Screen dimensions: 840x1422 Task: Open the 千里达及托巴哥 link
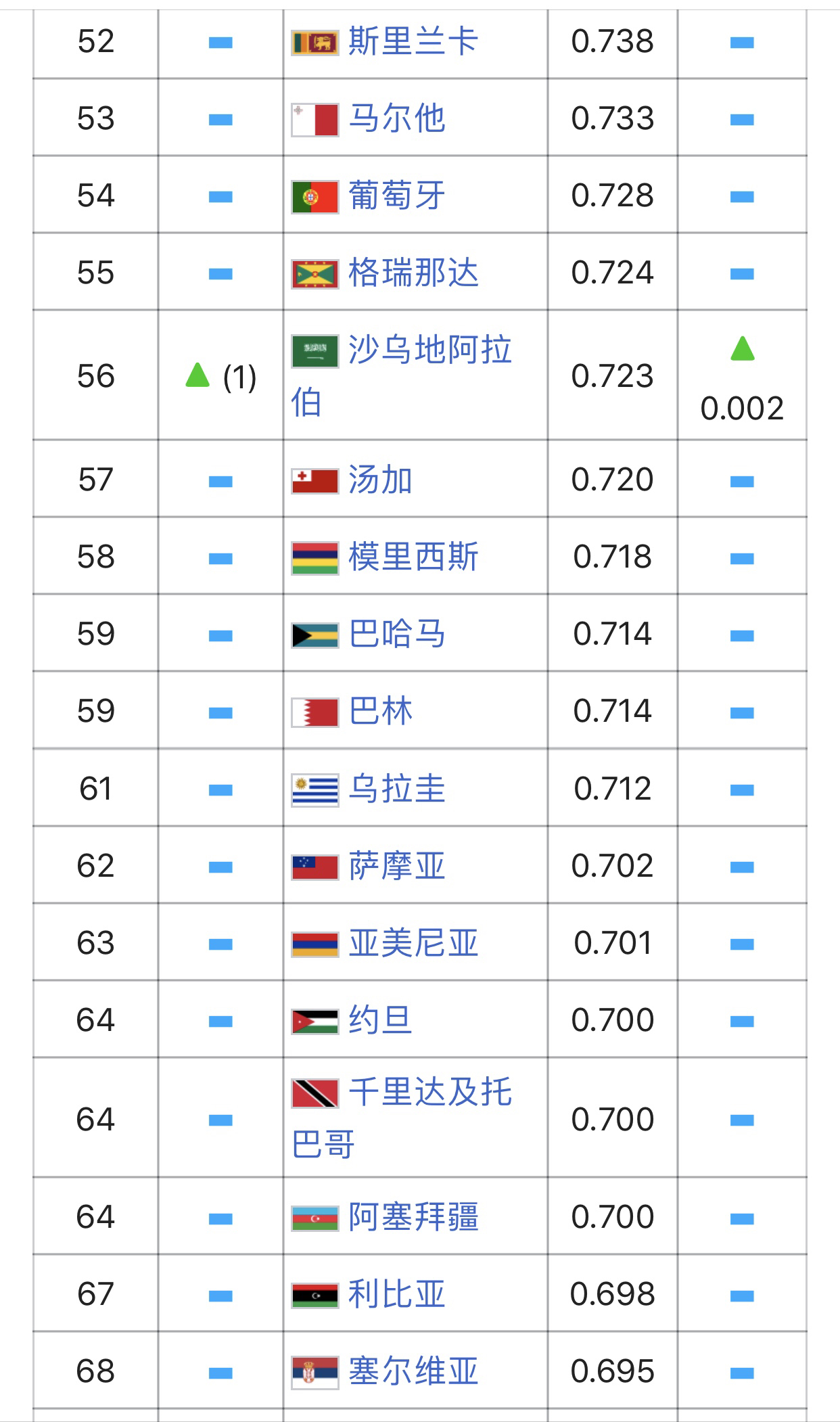429,1093
